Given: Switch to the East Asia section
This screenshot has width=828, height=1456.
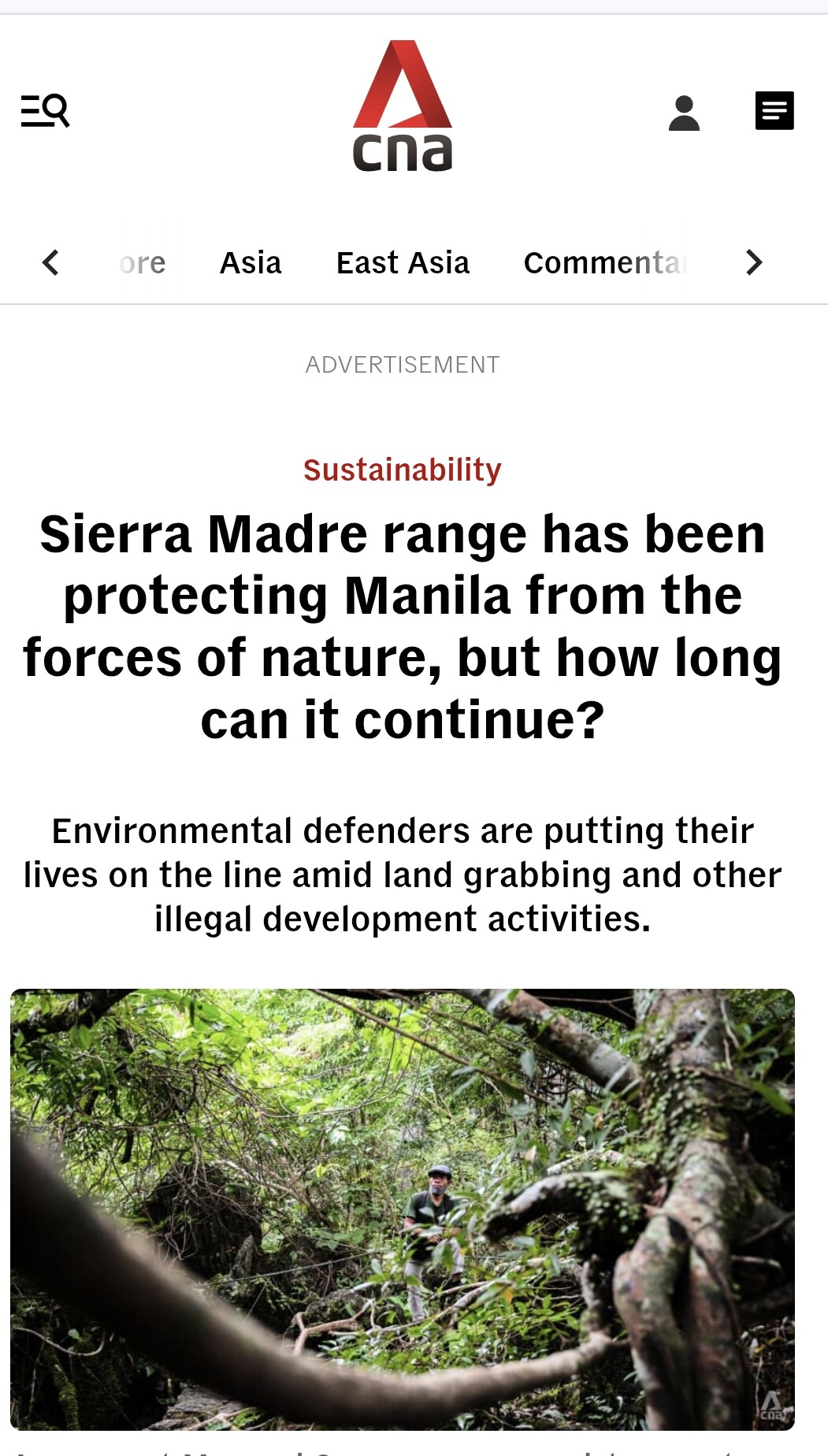Looking at the screenshot, I should pos(403,263).
